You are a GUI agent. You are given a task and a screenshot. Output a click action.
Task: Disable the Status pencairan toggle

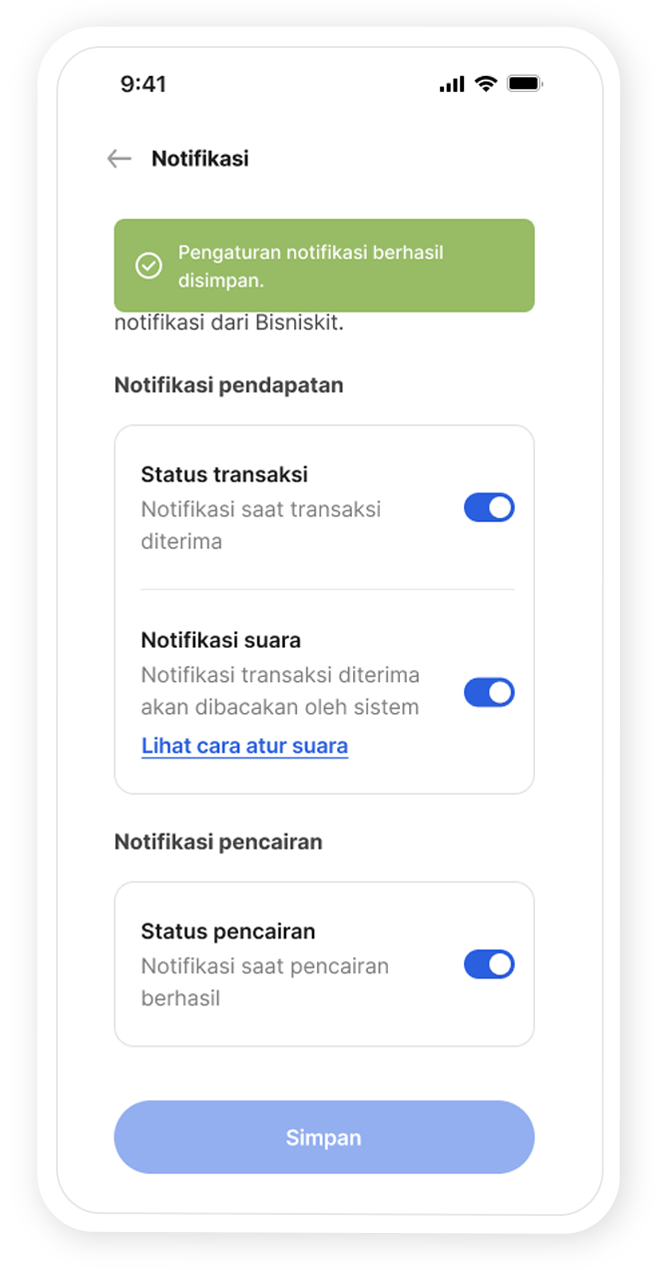(x=489, y=964)
